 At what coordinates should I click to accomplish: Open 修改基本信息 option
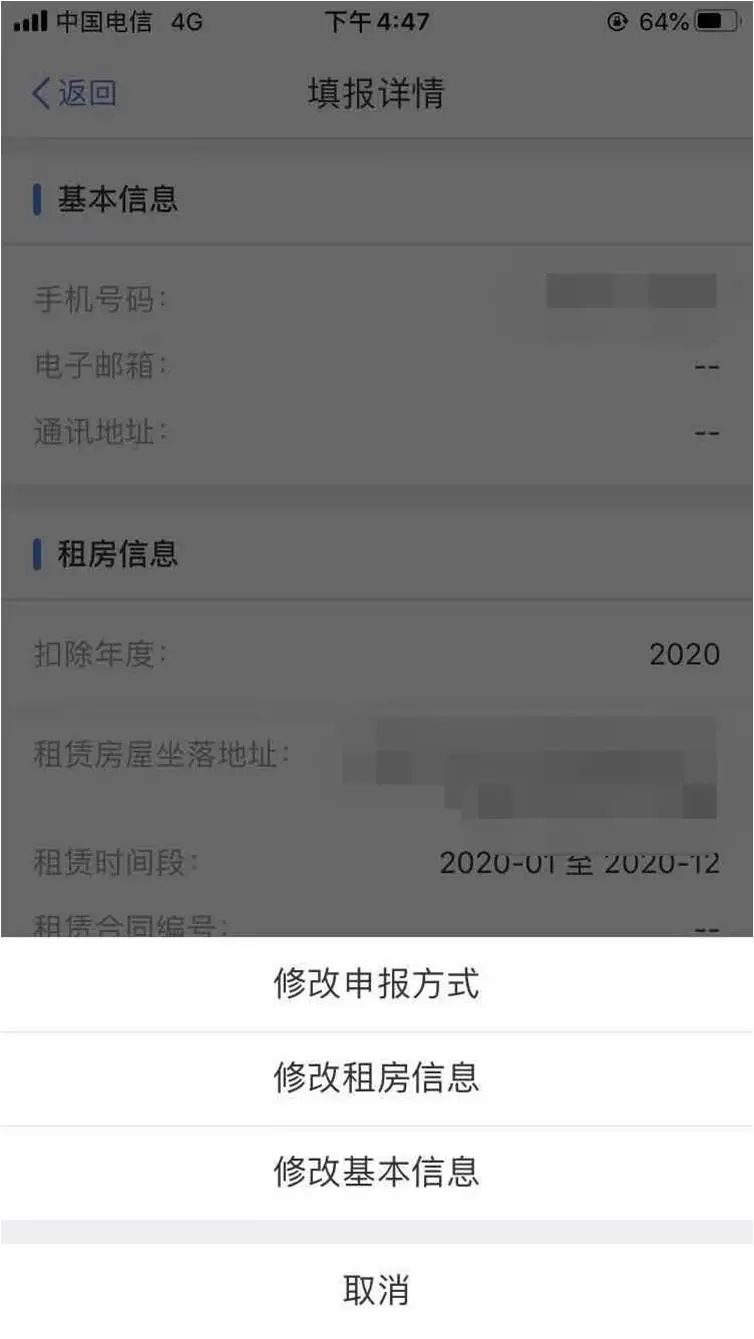pos(377,1172)
